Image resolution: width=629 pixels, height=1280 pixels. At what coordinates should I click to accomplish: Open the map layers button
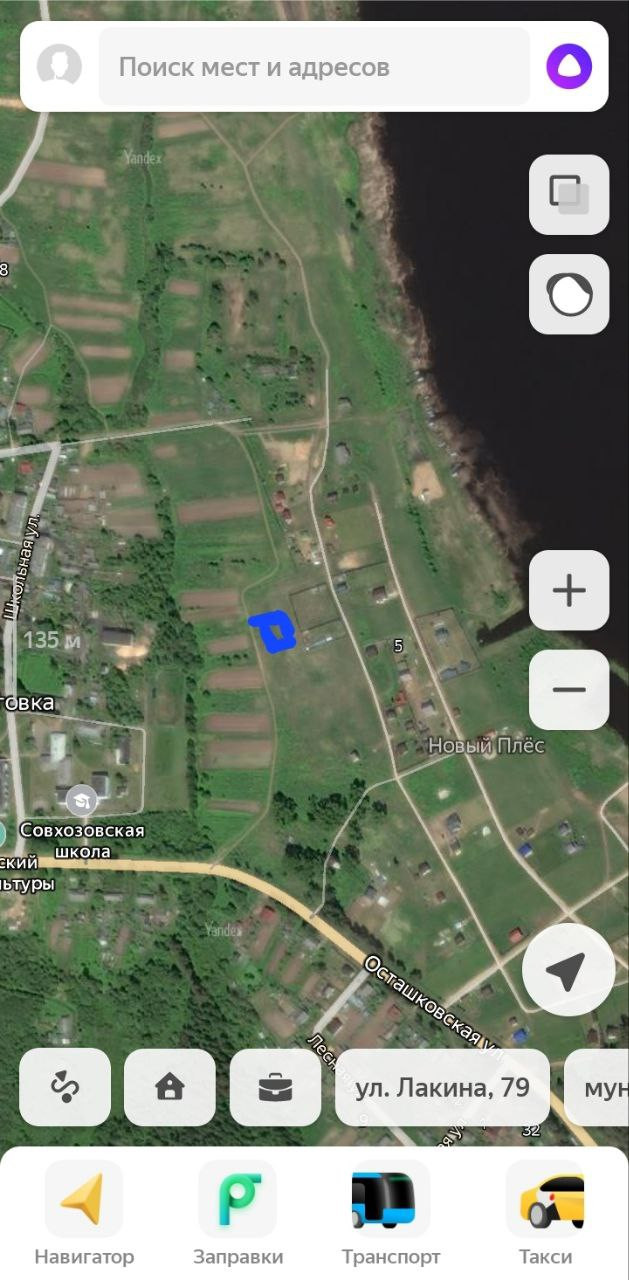pos(569,194)
